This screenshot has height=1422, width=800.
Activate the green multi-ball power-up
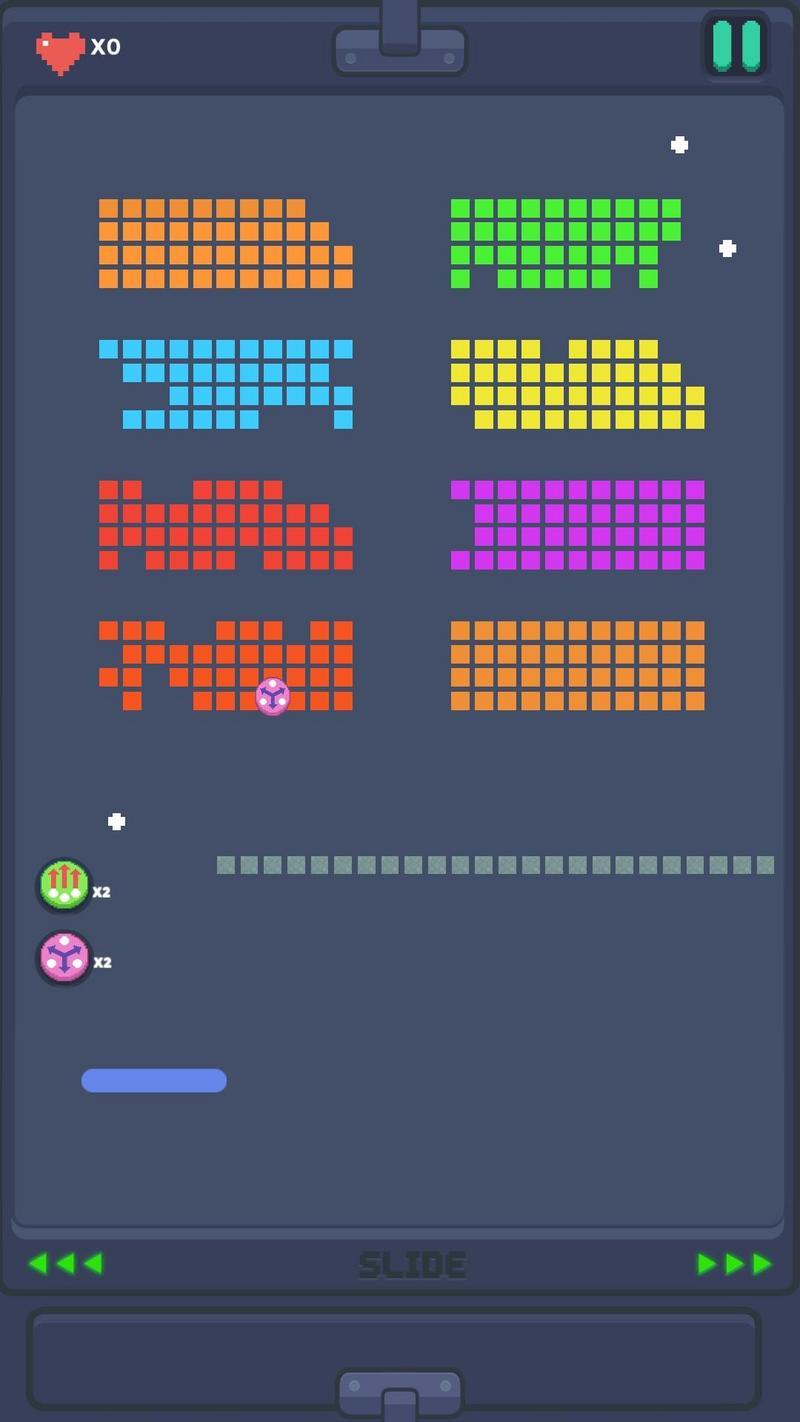(x=64, y=885)
